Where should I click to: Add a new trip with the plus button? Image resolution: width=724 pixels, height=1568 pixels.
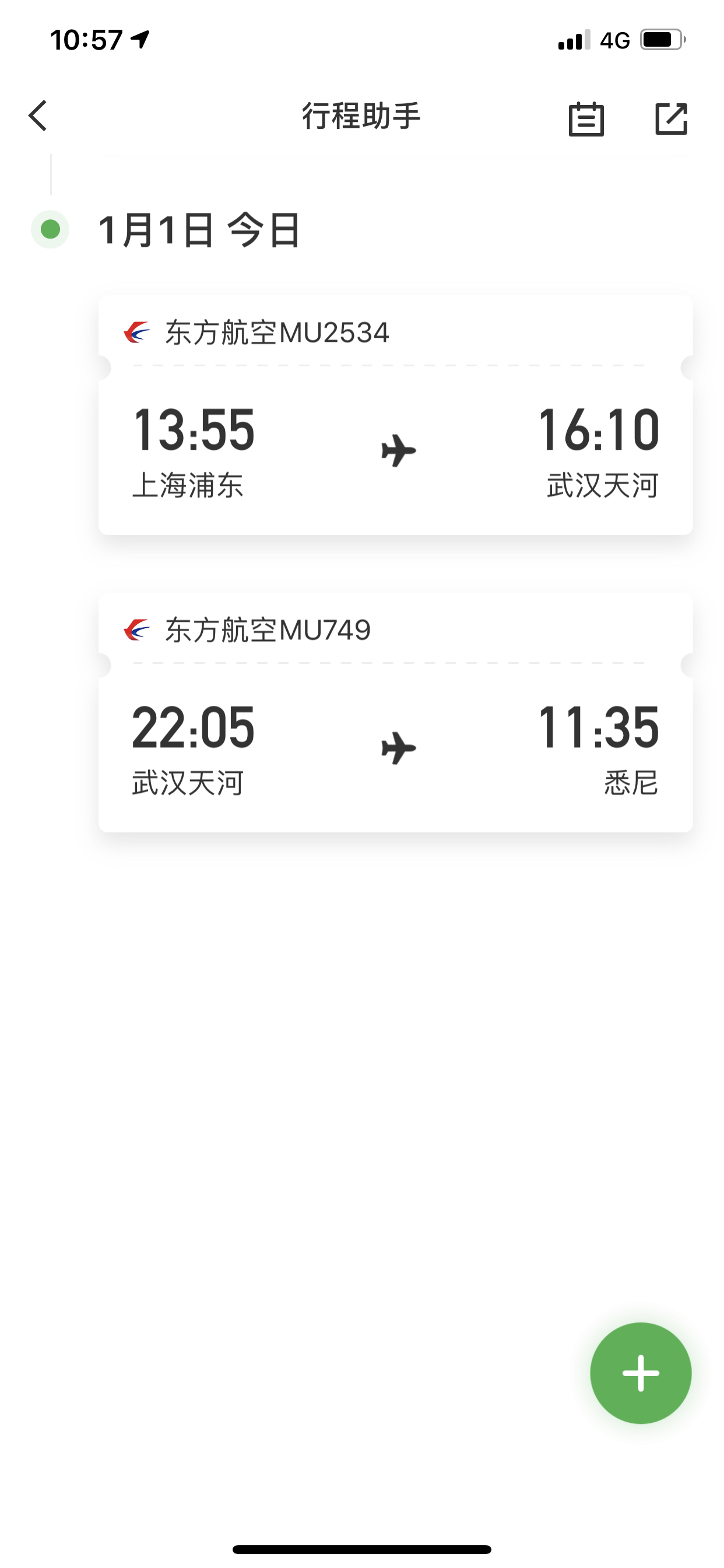640,1373
